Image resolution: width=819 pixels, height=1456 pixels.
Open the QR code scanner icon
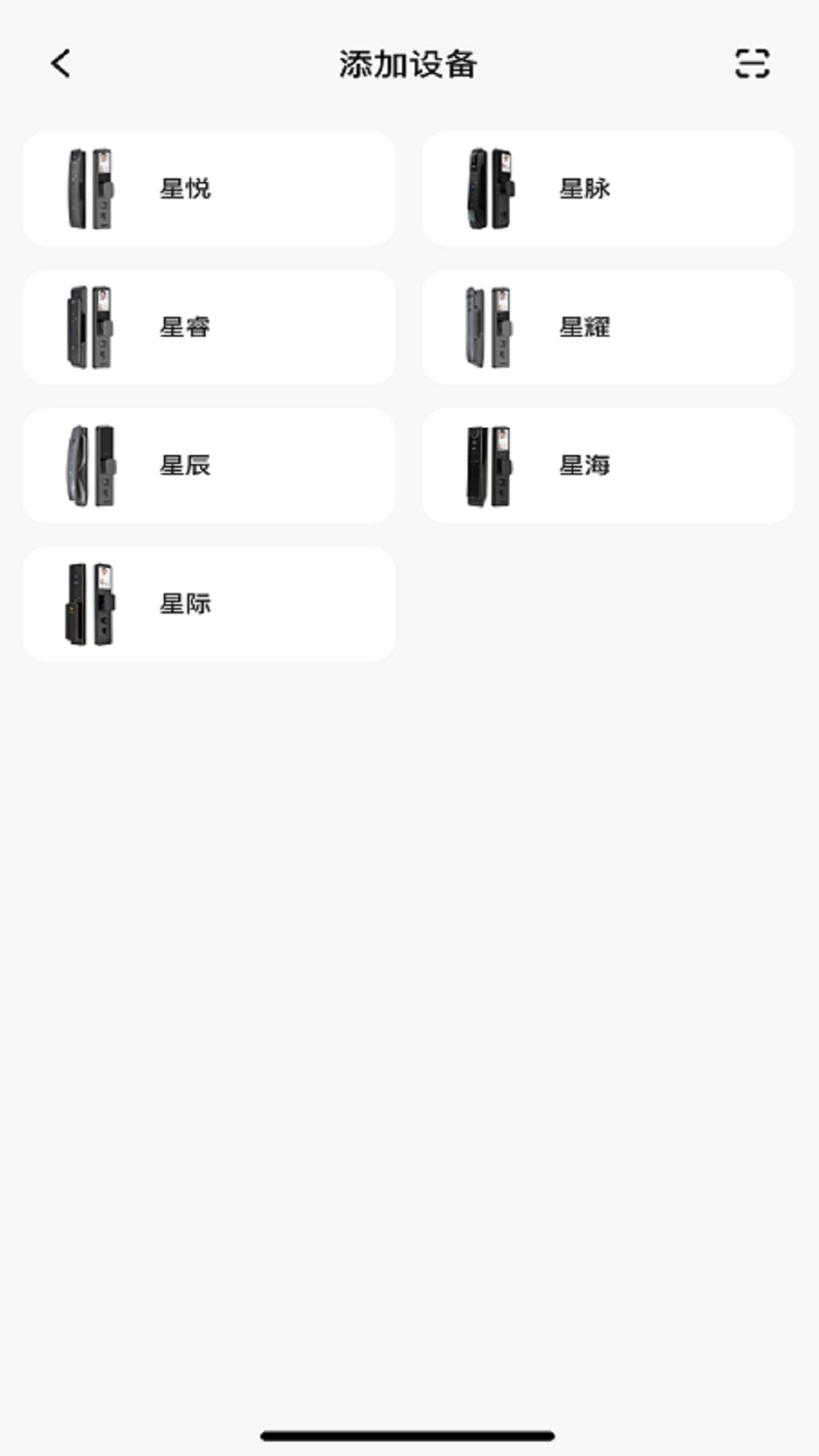click(752, 66)
